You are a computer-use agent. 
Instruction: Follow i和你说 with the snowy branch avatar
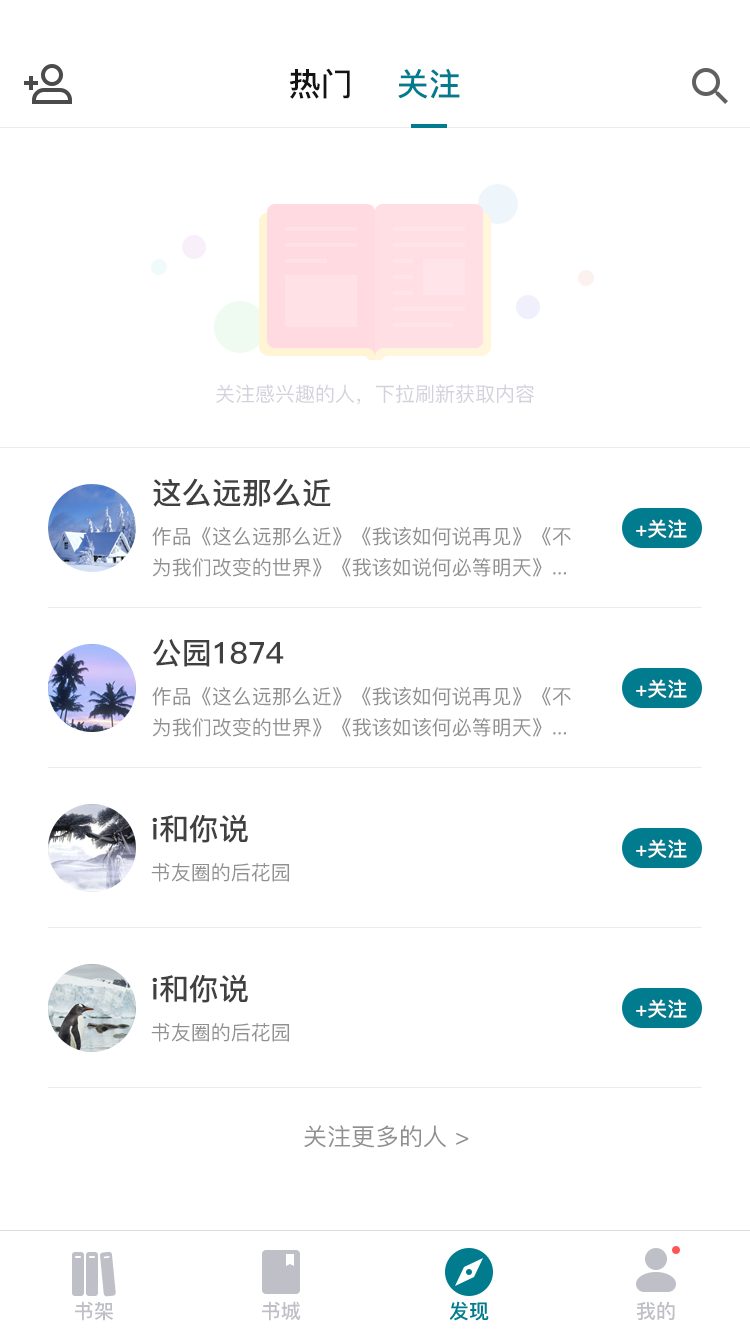[x=661, y=848]
